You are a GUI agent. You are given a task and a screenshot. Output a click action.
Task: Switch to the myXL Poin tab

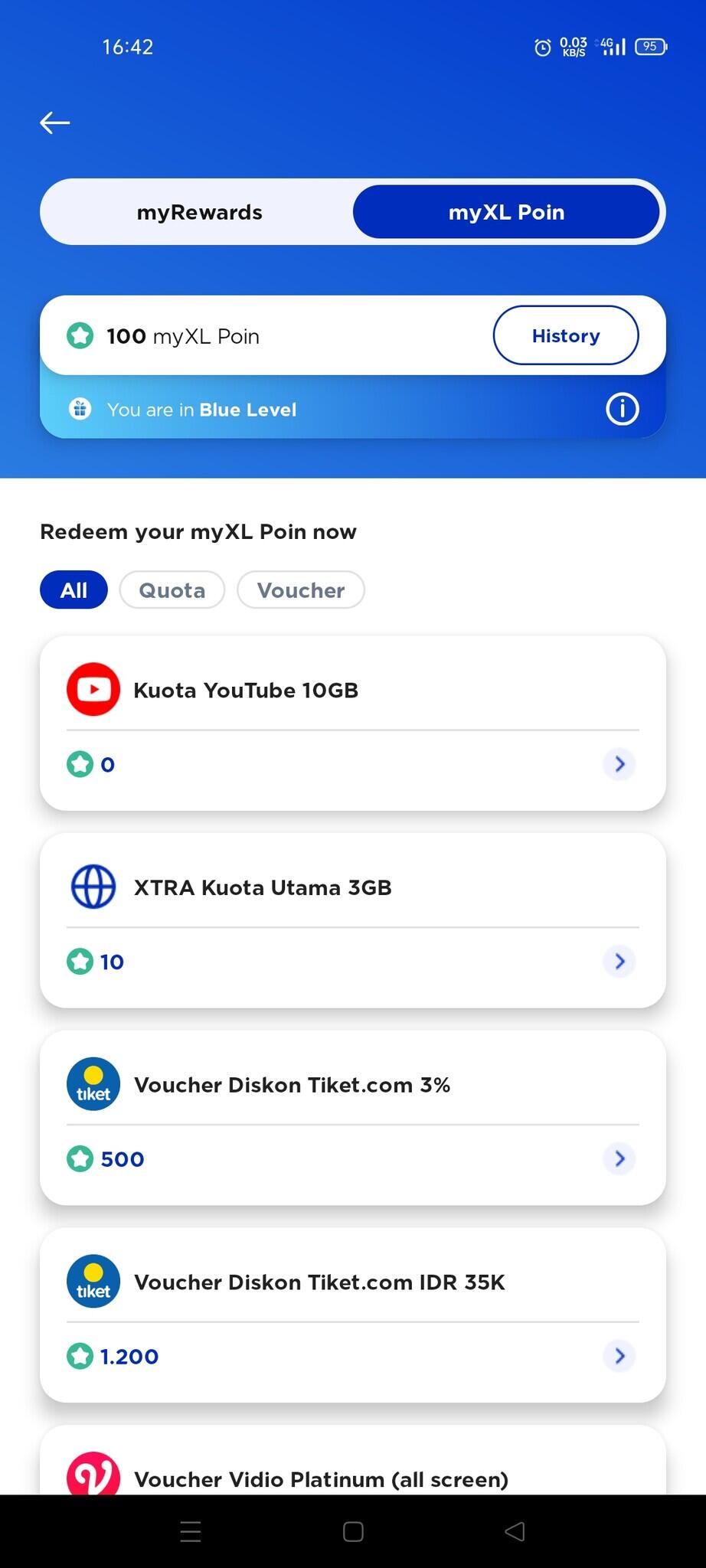[x=506, y=212]
